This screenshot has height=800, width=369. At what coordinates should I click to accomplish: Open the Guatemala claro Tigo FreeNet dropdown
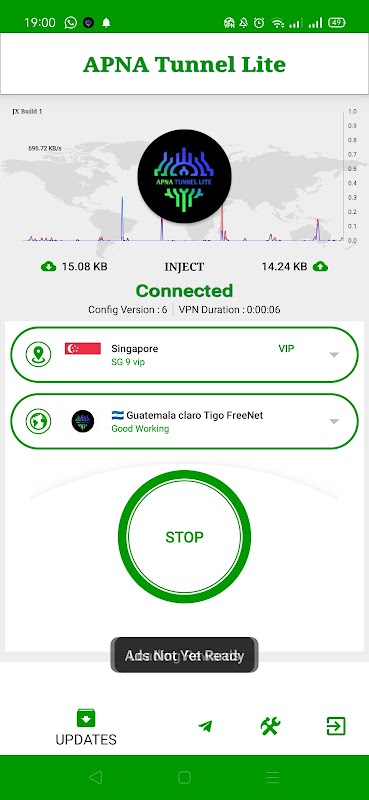(184, 421)
